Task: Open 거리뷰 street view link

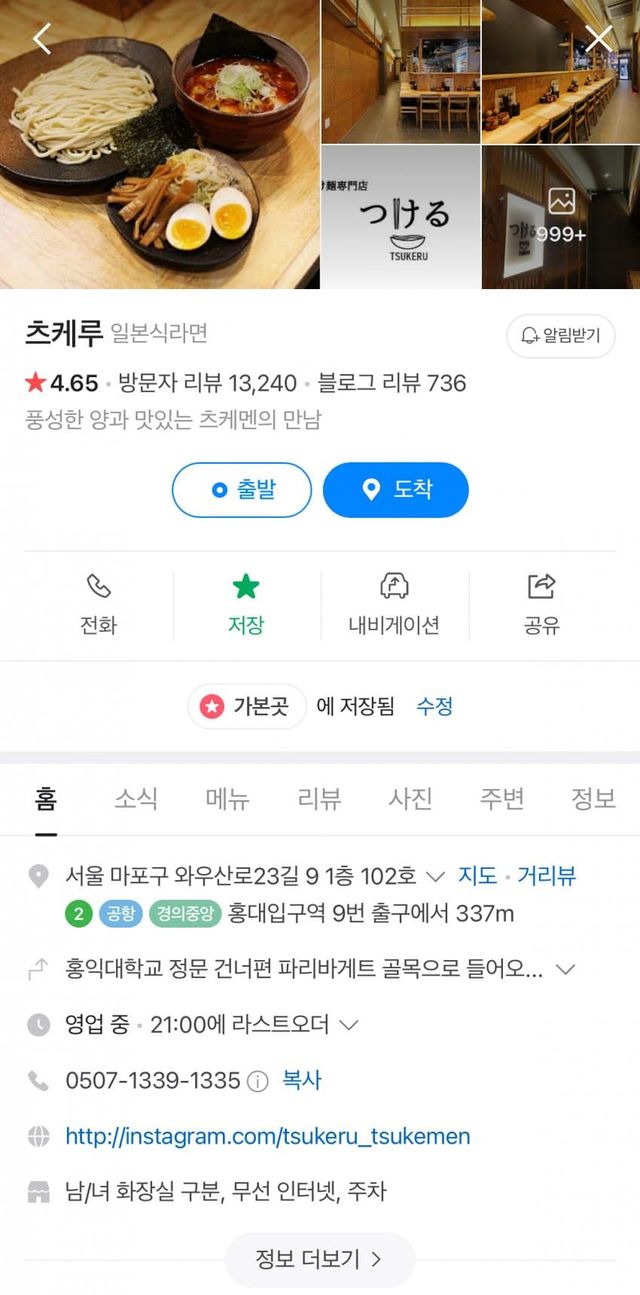Action: [546, 877]
